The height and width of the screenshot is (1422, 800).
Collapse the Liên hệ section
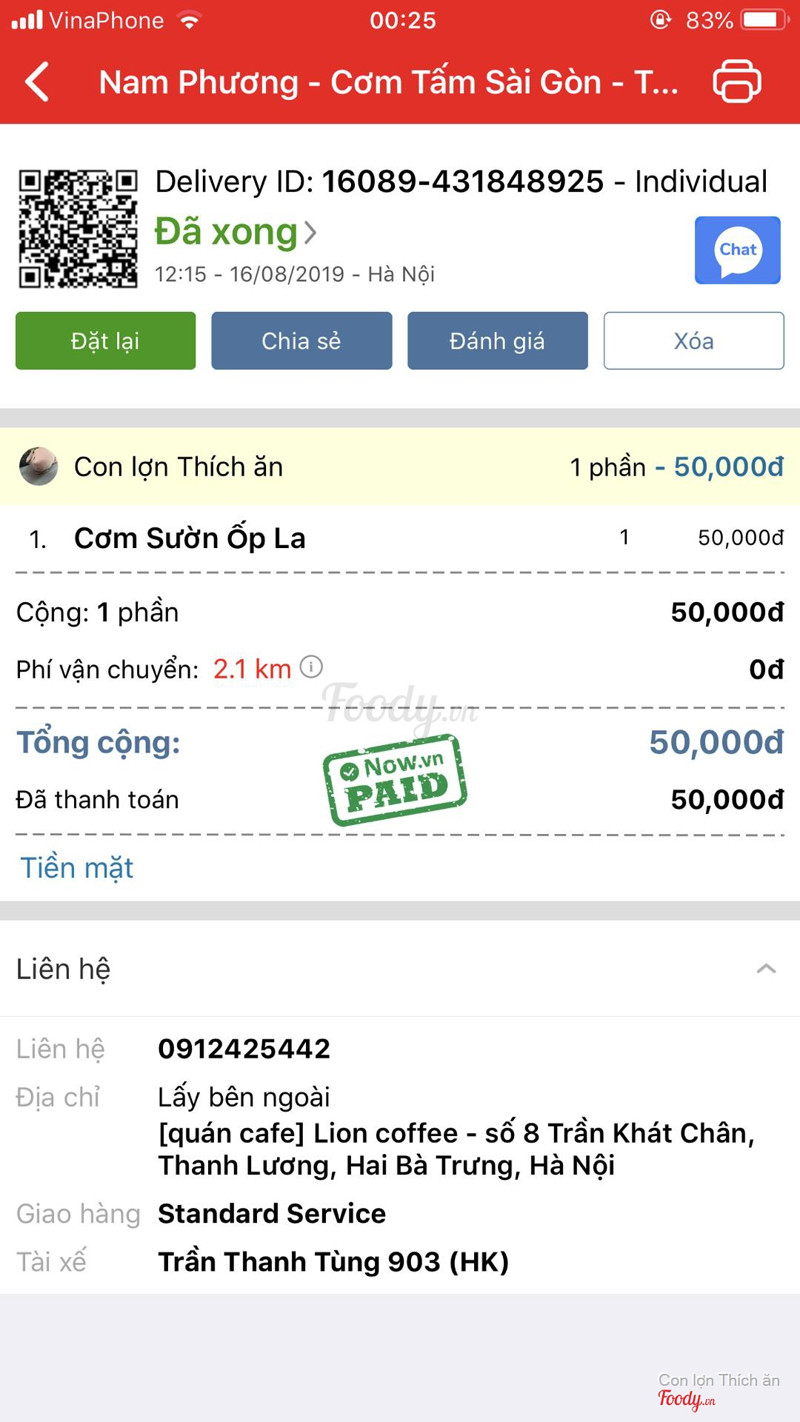(x=766, y=968)
